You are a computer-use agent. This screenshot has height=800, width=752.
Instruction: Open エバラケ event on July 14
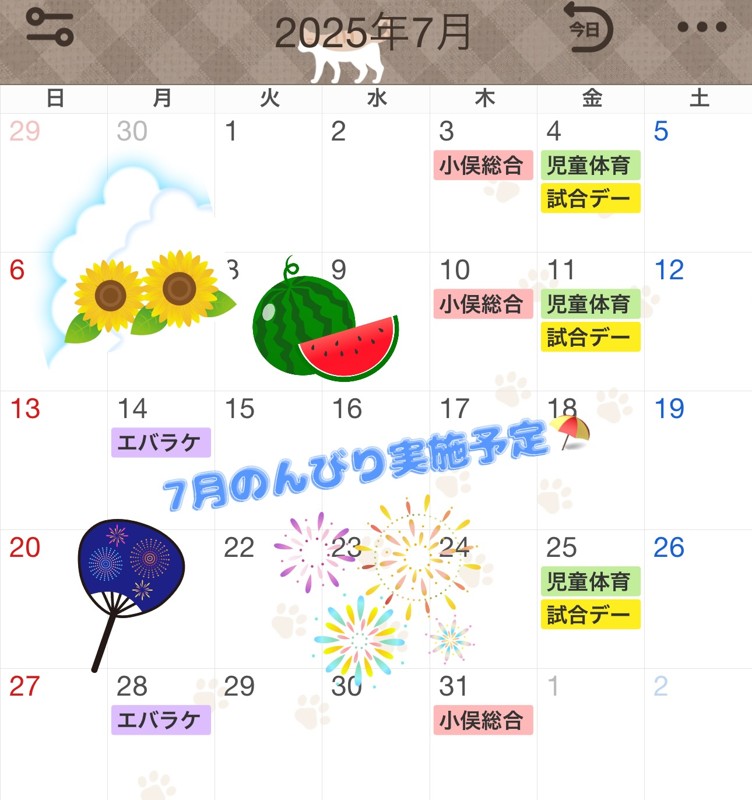pyautogui.click(x=160, y=442)
